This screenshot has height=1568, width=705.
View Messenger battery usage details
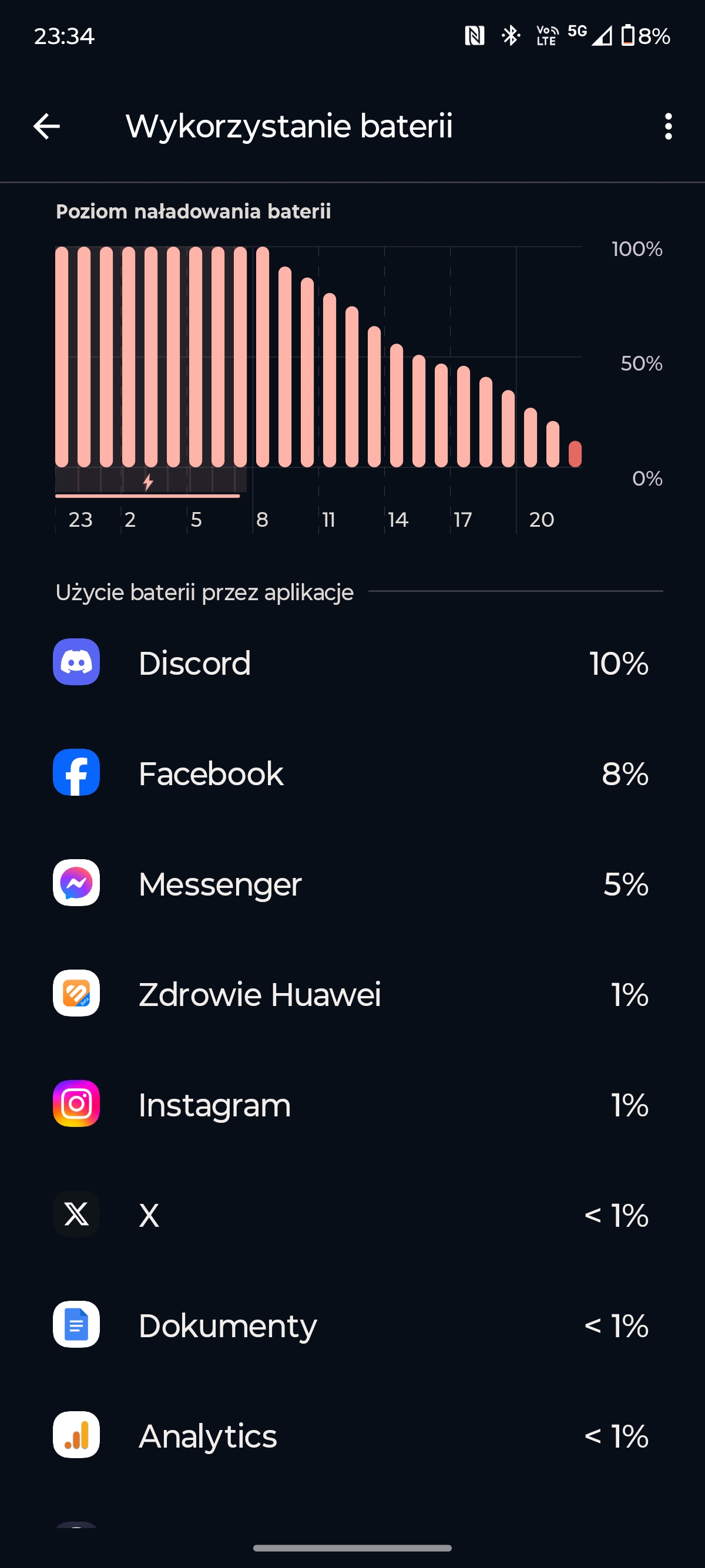pos(352,883)
